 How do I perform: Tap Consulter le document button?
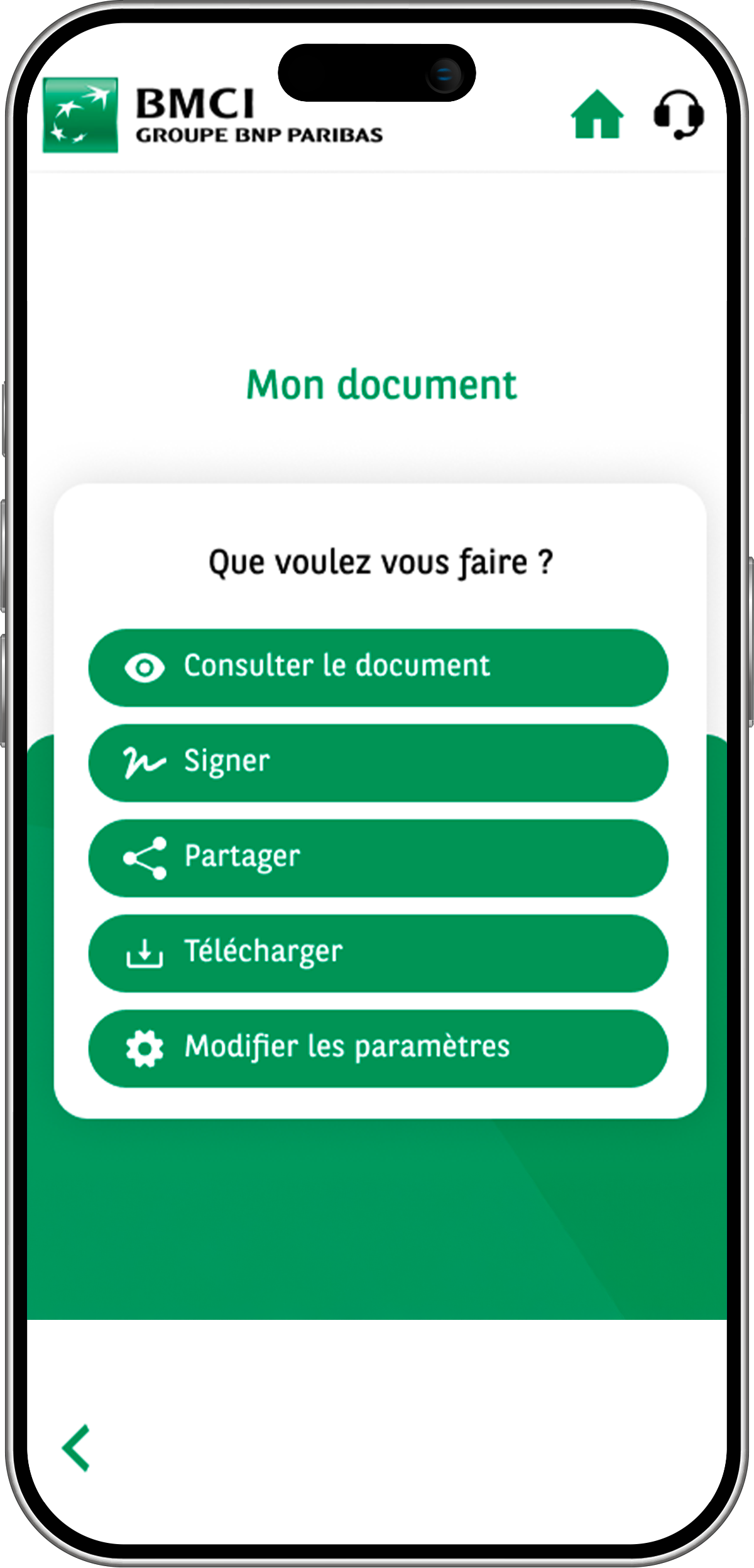pyautogui.click(x=378, y=667)
